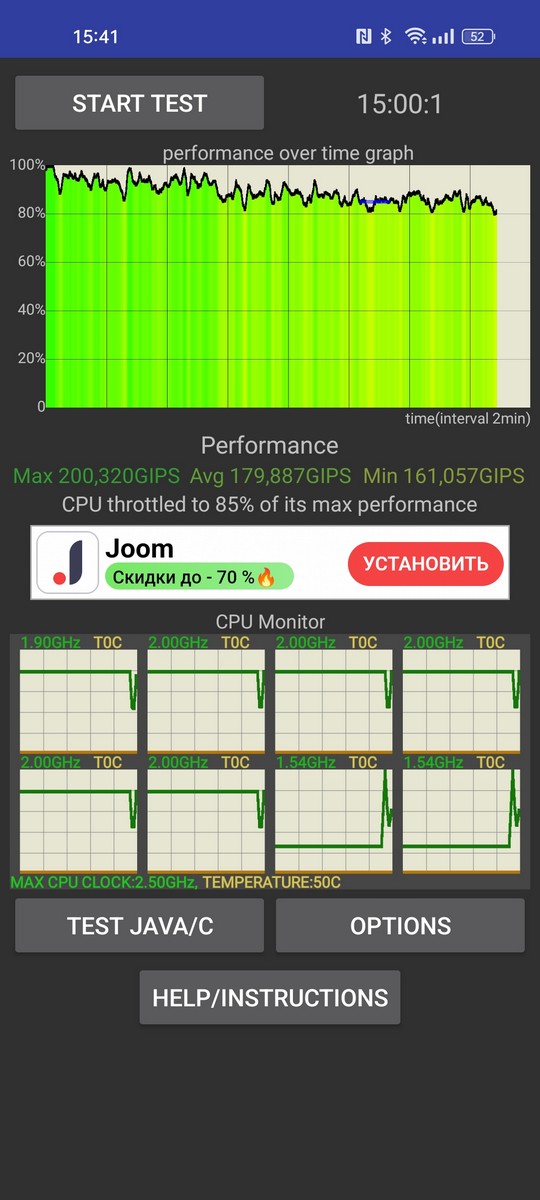Open TEST JAVA/C mode

[139, 925]
